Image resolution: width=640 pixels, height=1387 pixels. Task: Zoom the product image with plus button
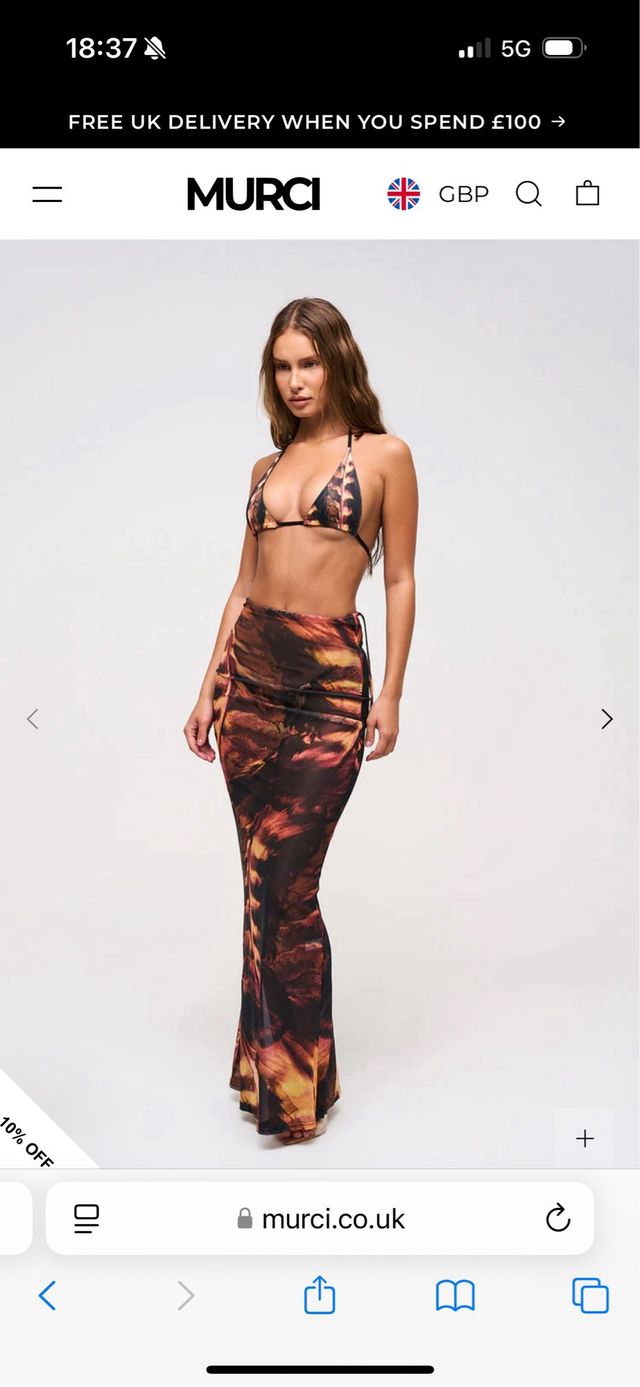pyautogui.click(x=585, y=1138)
